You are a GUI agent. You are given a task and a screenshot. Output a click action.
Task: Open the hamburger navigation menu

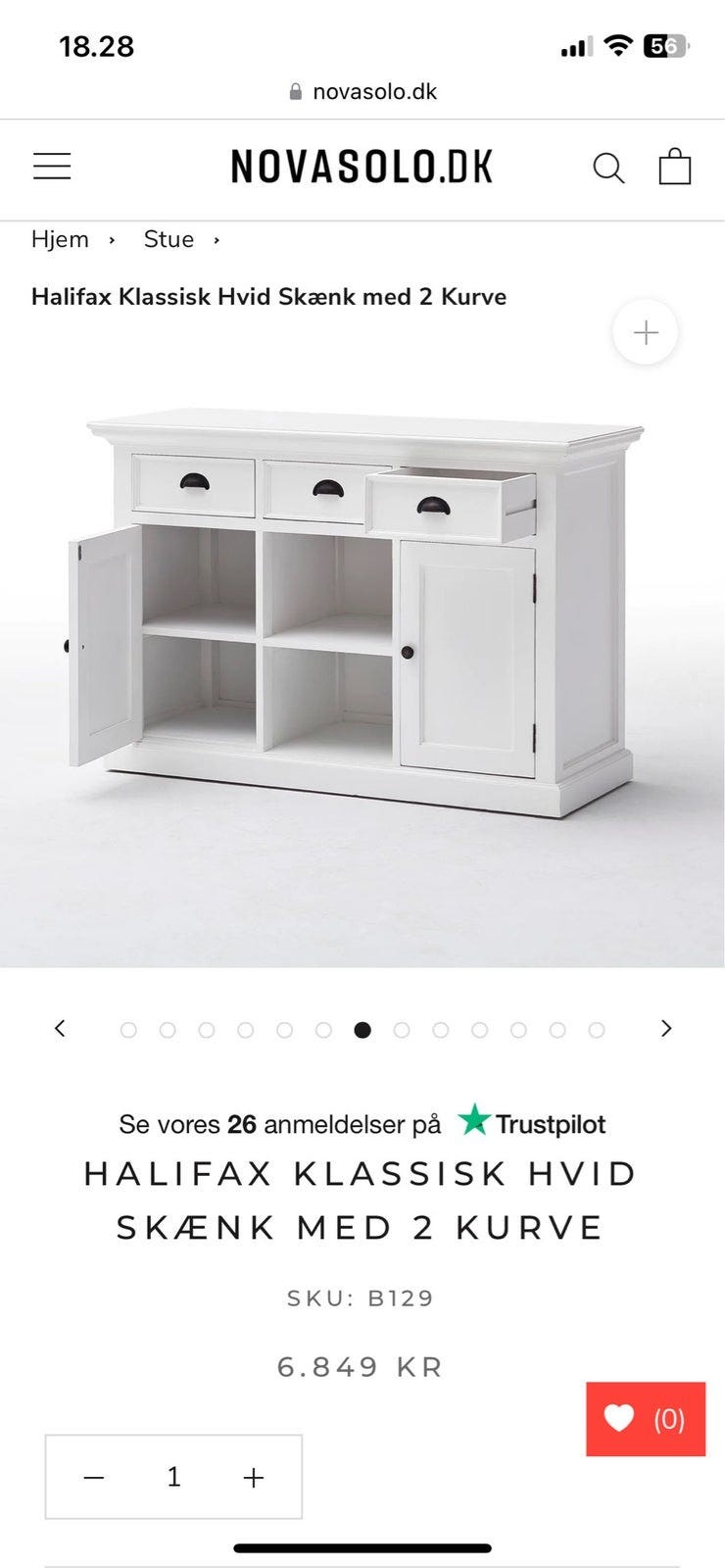click(52, 167)
